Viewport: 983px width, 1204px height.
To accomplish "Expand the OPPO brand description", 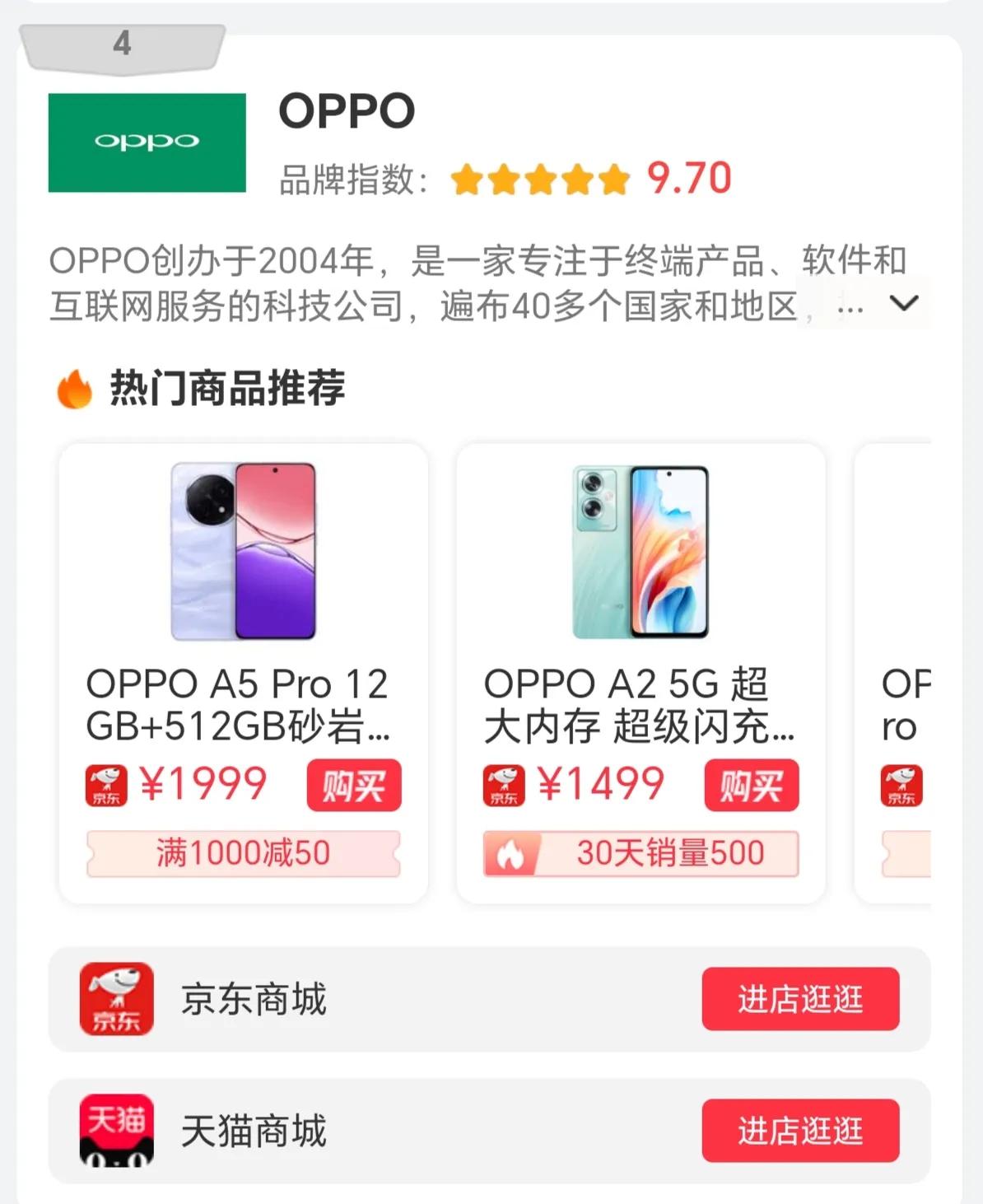I will click(904, 304).
